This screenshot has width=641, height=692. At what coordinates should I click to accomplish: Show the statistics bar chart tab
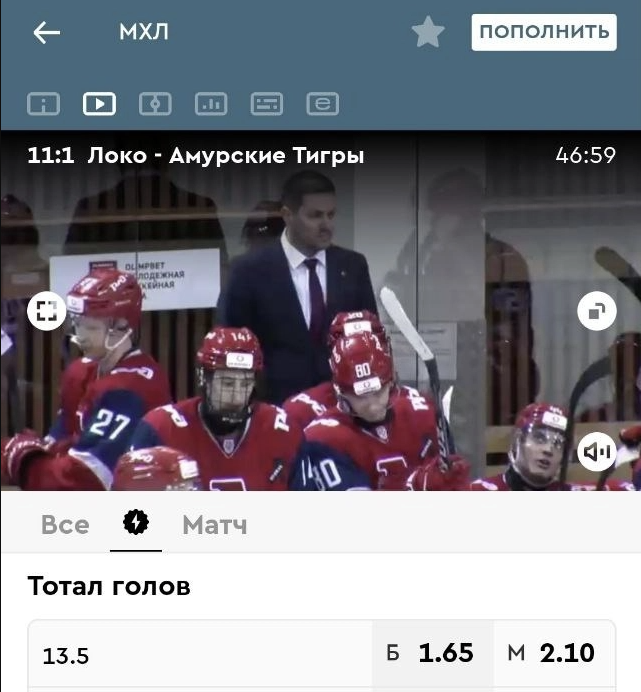211,103
